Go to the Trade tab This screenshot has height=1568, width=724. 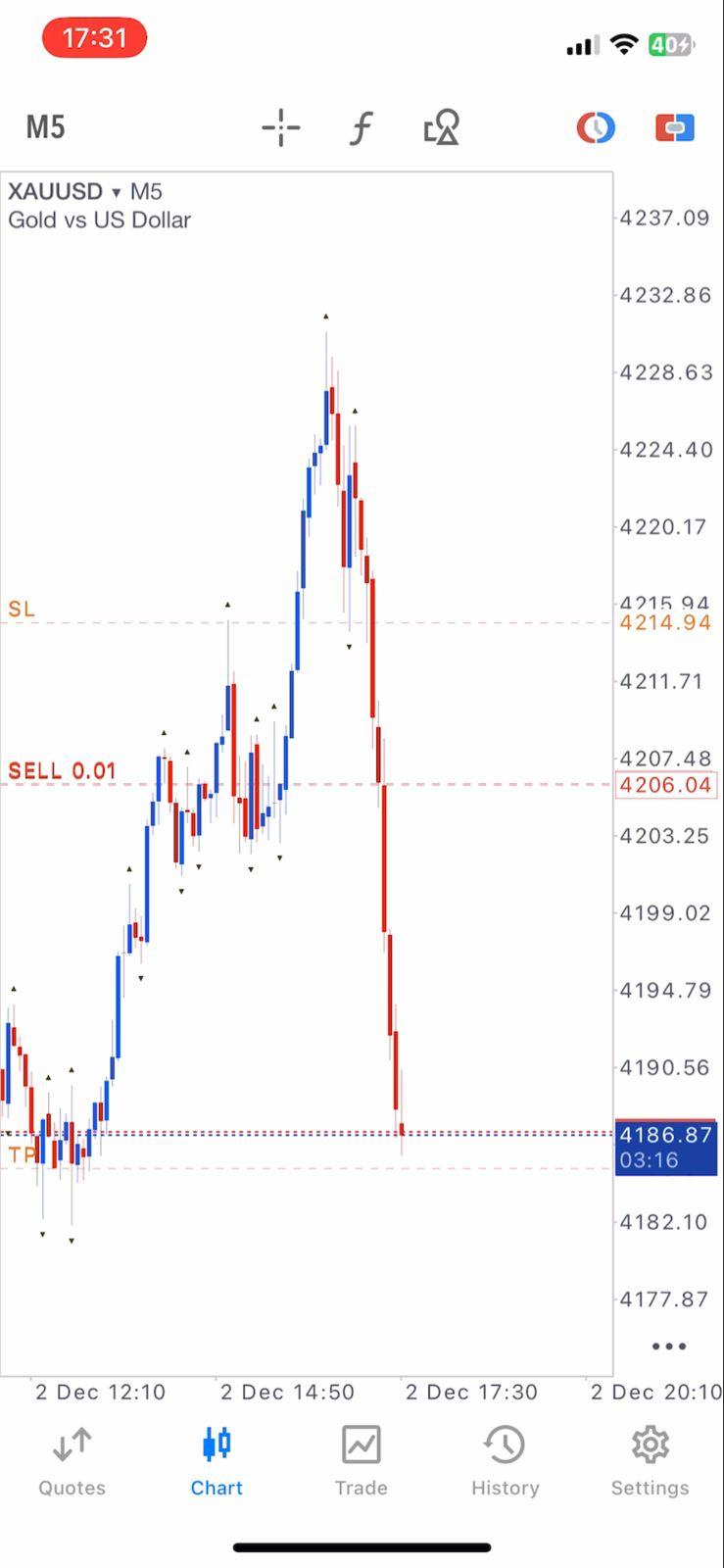(x=362, y=1462)
